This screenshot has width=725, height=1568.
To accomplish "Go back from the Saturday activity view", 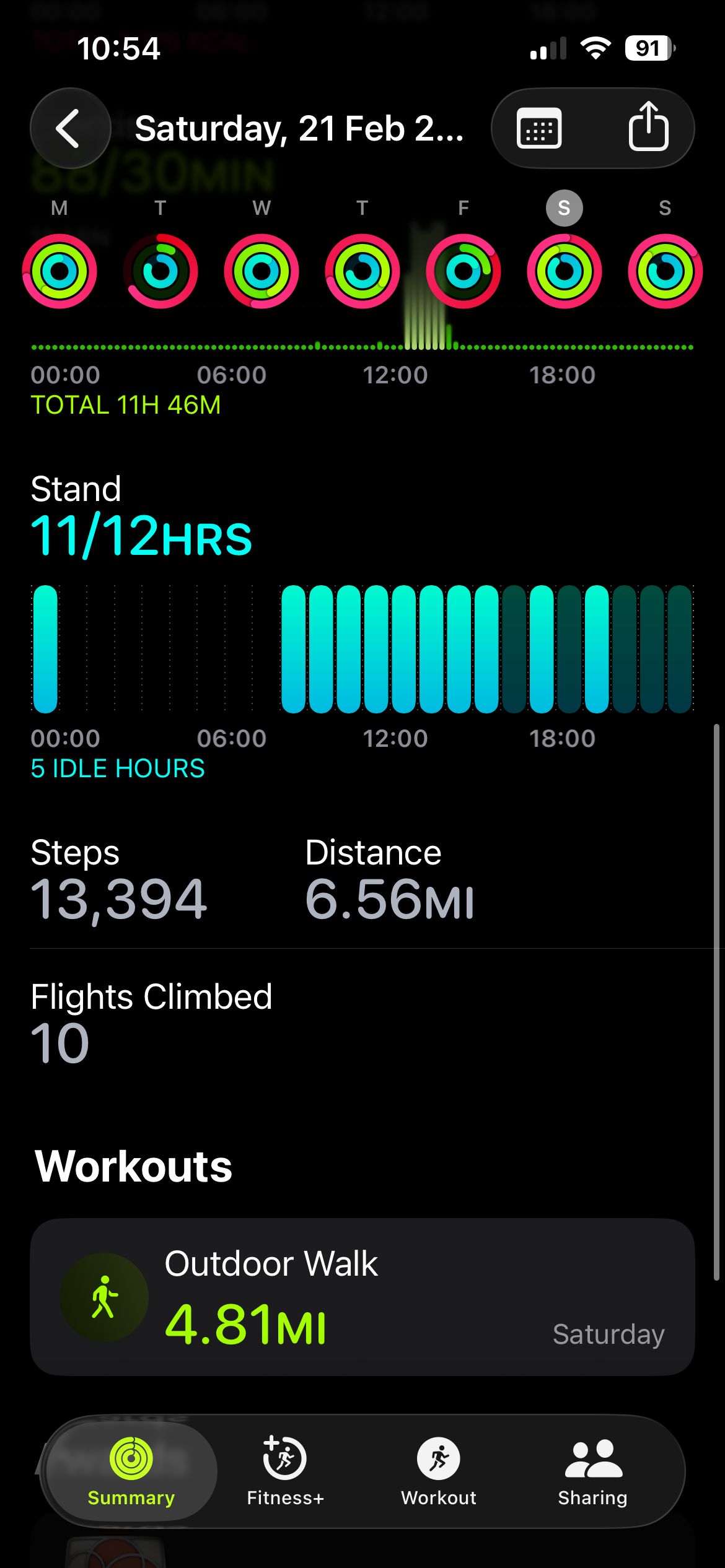I will pos(70,128).
